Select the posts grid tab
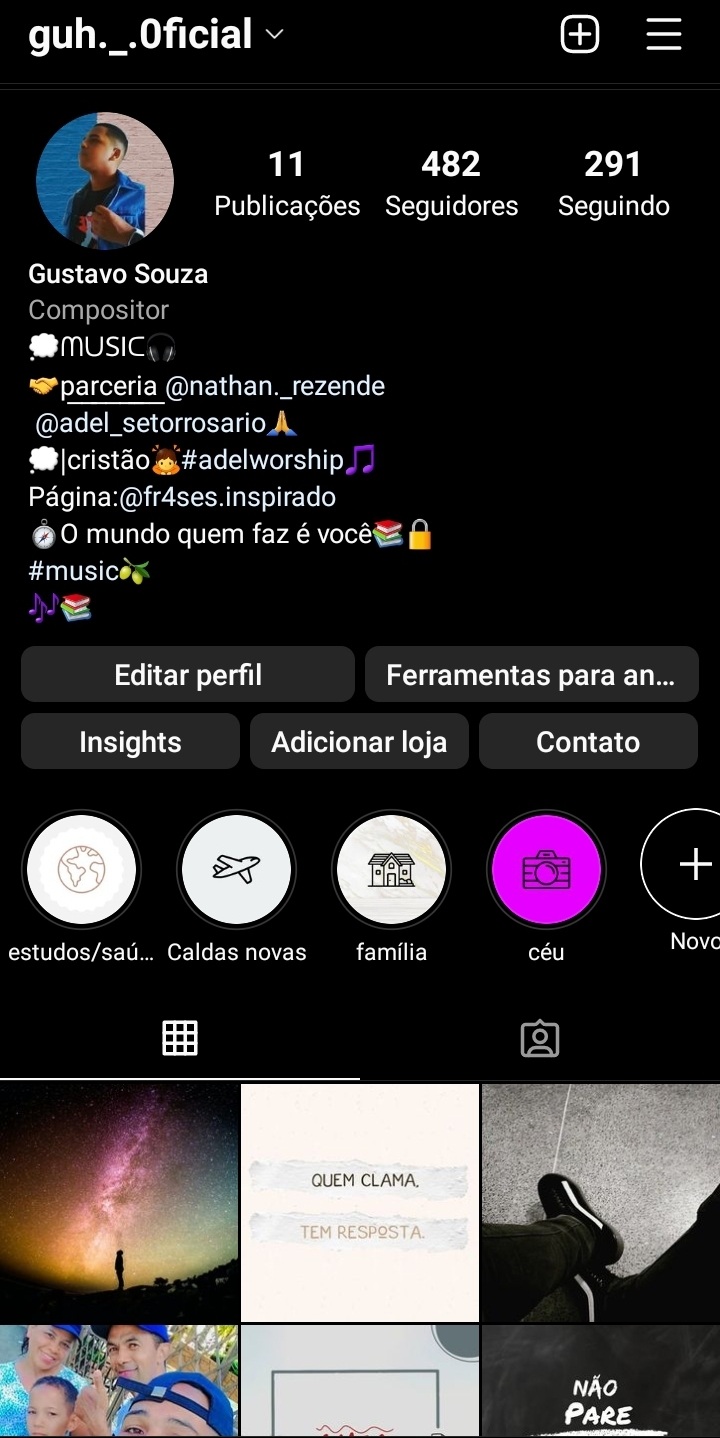Image resolution: width=720 pixels, height=1438 pixels. [180, 1039]
